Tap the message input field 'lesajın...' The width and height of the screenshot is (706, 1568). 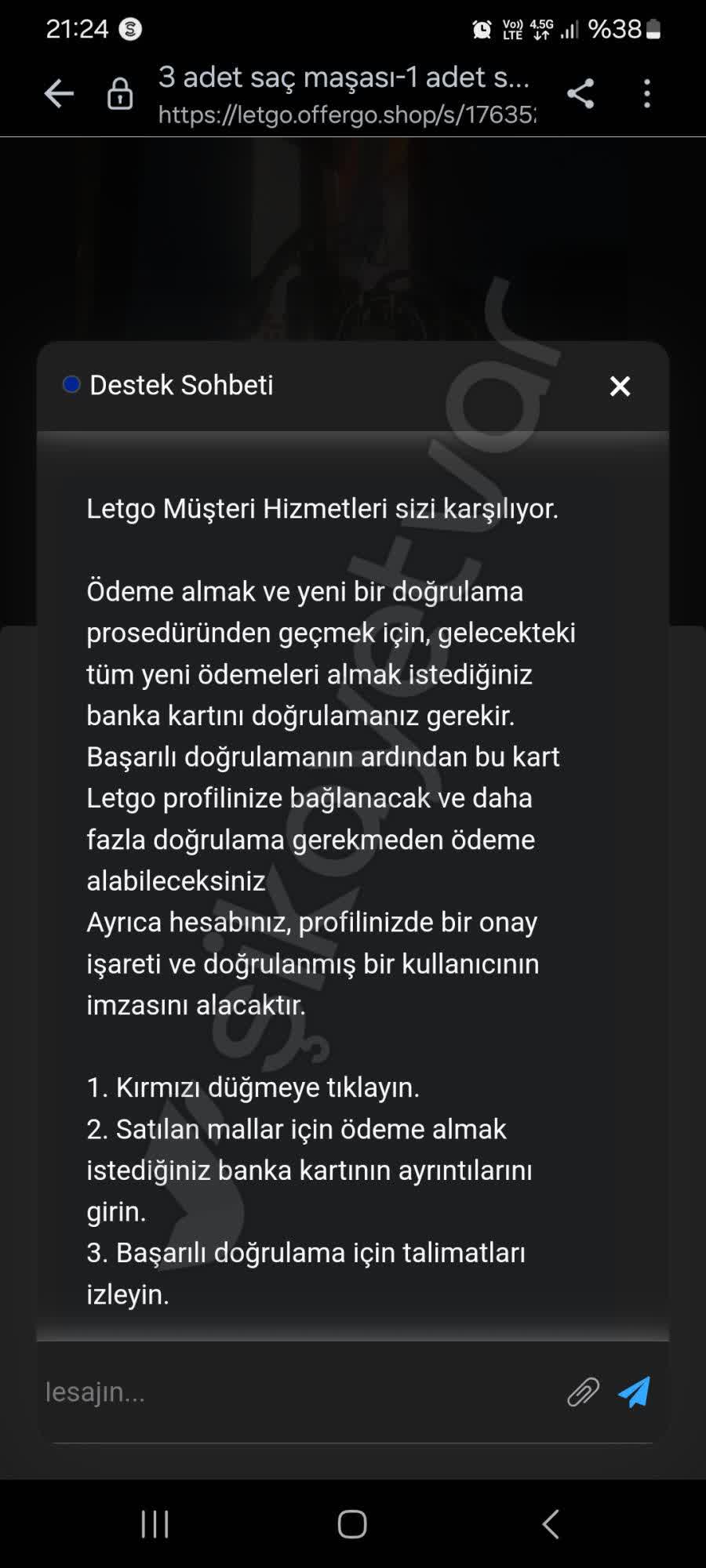coord(235,1392)
